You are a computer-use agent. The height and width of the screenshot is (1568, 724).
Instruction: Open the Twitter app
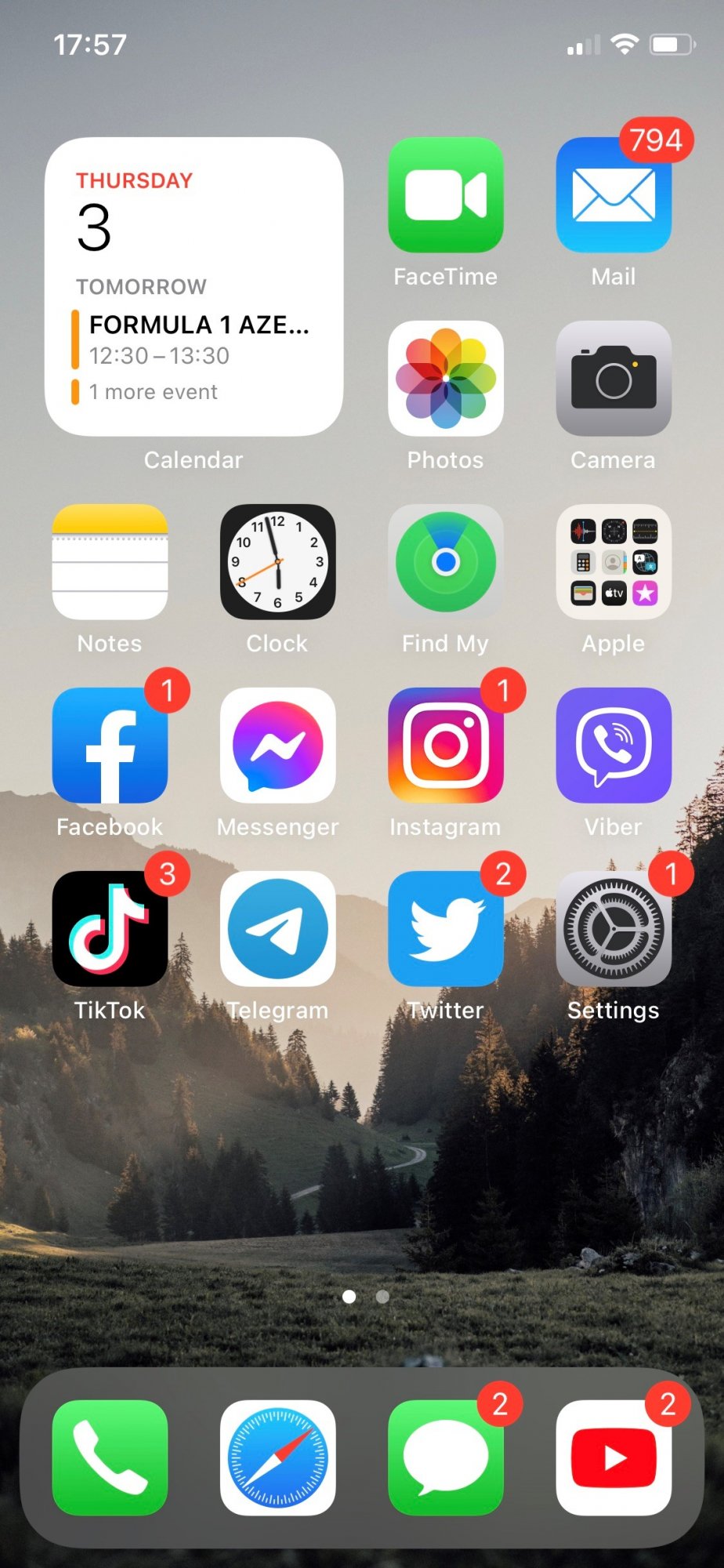(x=445, y=928)
